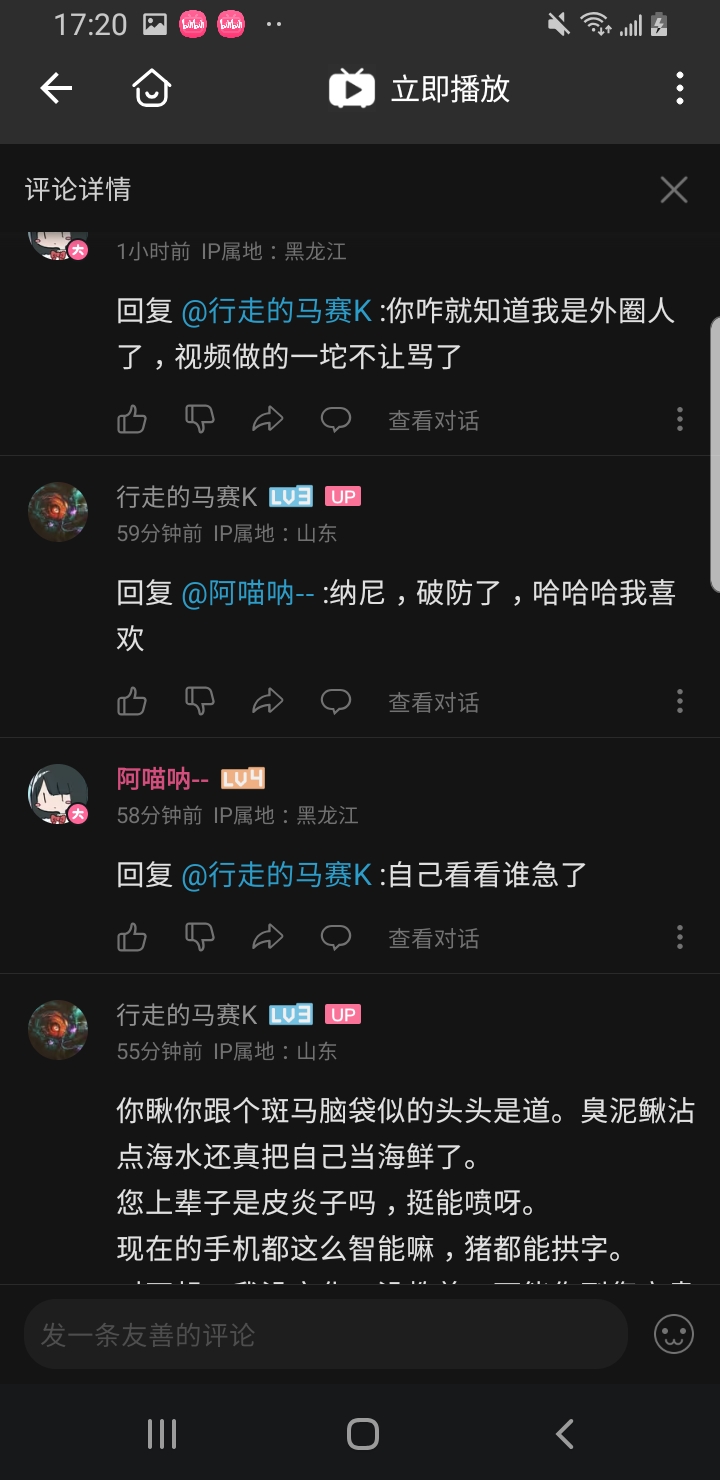The image size is (720, 1480).
Task: Dislike the comment 自己看看谁急了
Action: pos(200,937)
